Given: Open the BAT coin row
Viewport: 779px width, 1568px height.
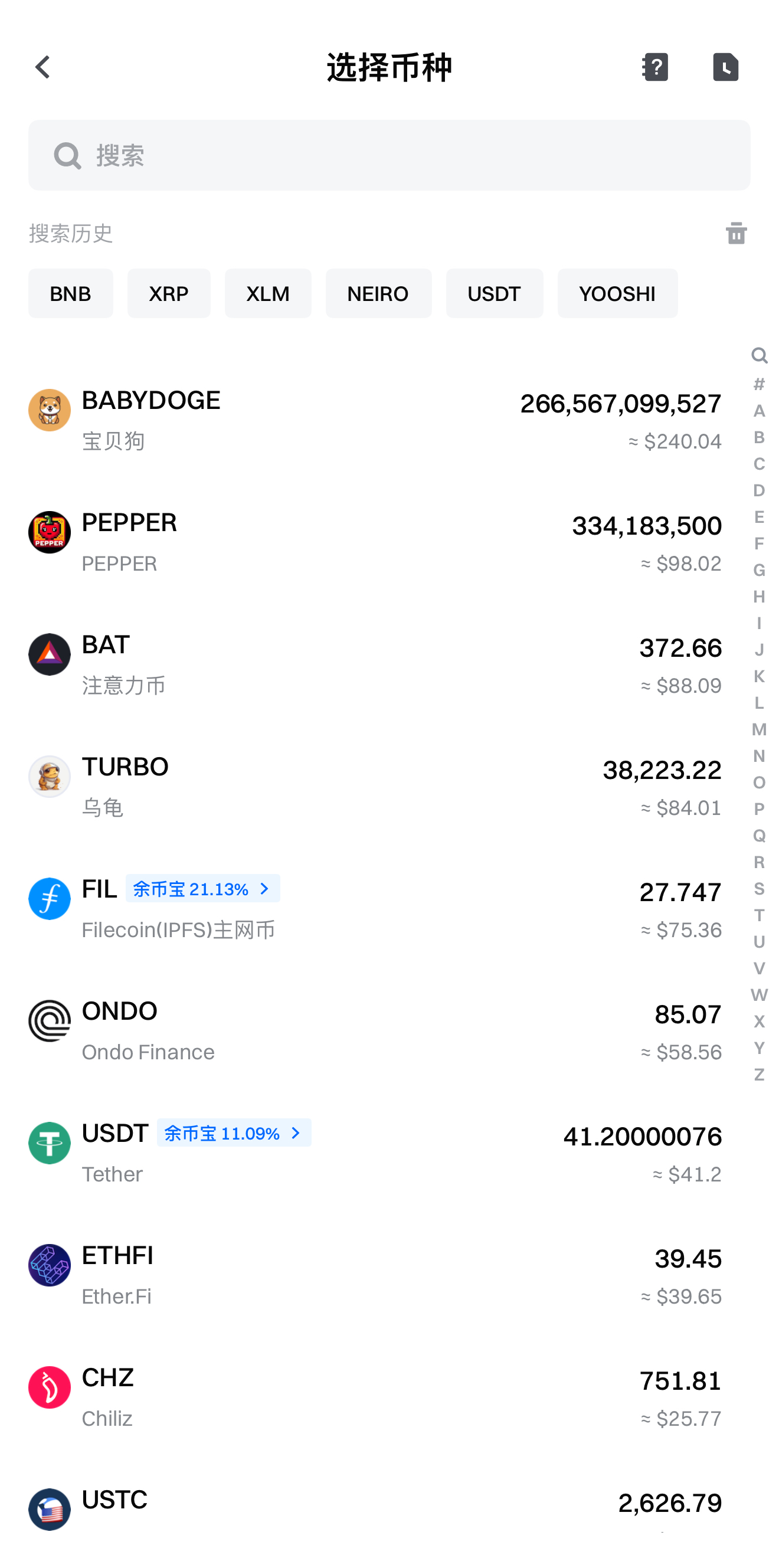Looking at the screenshot, I should (374, 664).
